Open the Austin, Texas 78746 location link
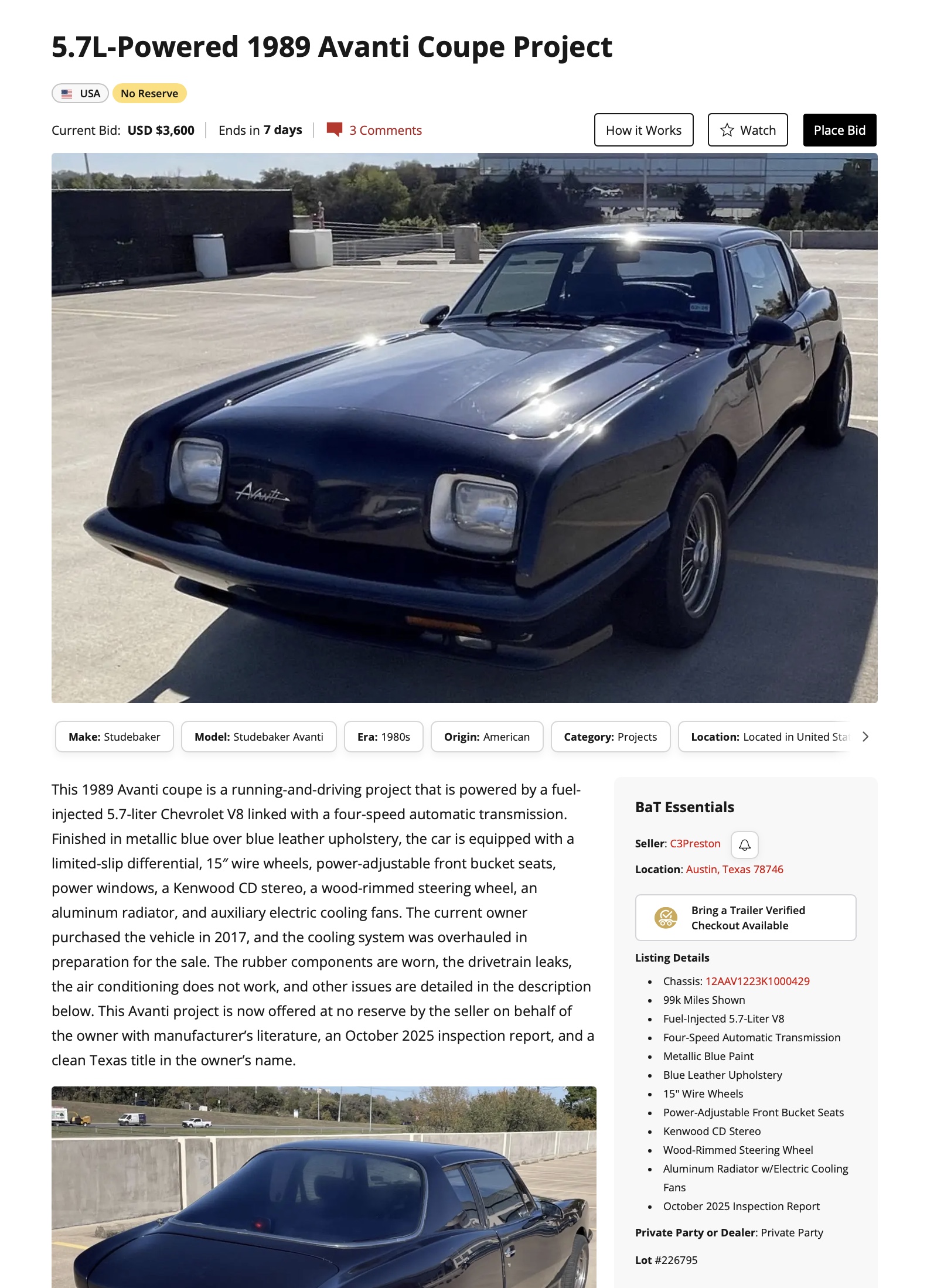The width and height of the screenshot is (927, 1288). 734,870
